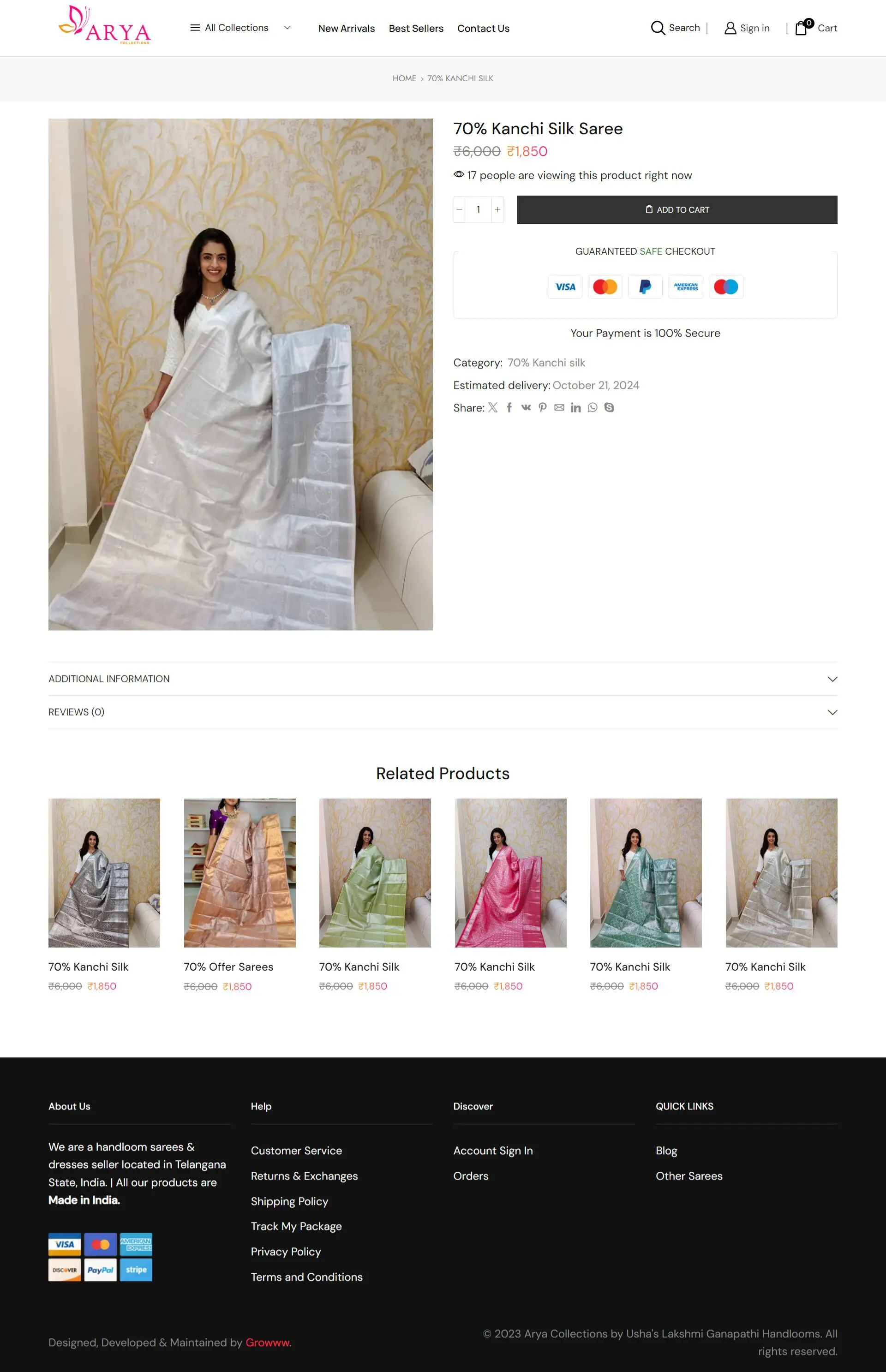Go back to HOME breadcrumb
This screenshot has height=1372, width=886.
click(x=404, y=78)
